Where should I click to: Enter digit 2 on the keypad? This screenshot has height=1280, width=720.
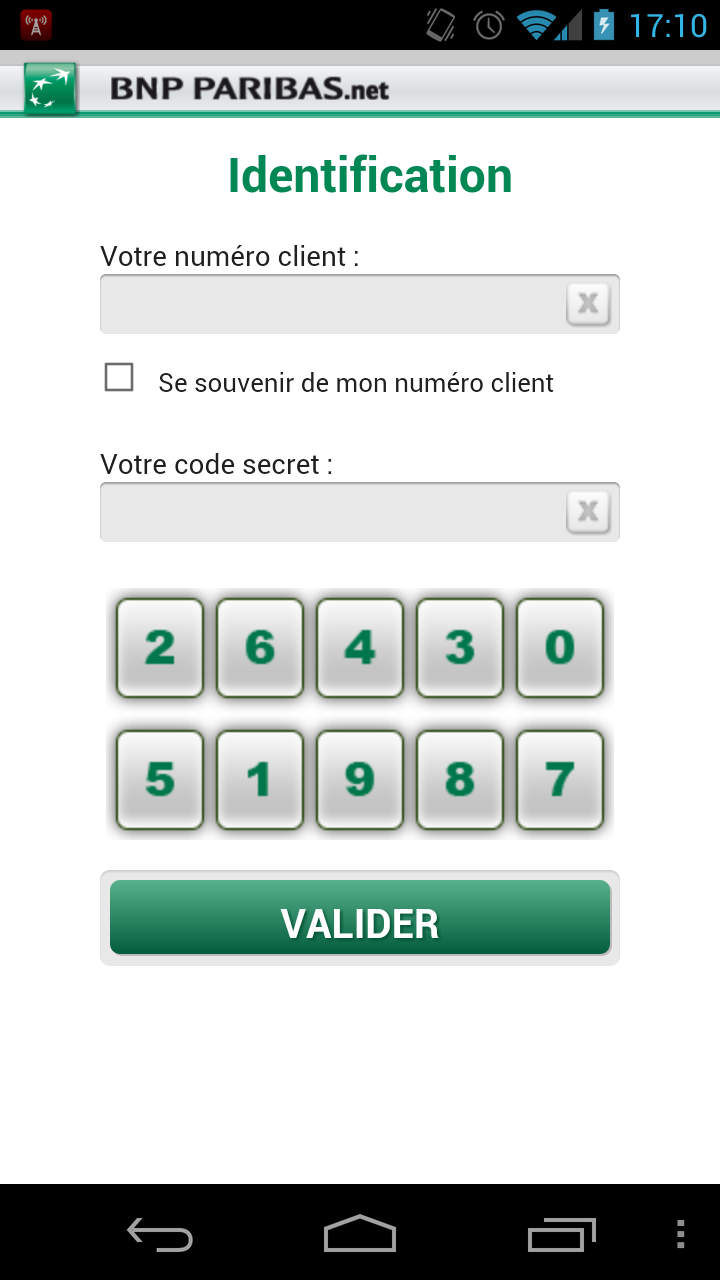pyautogui.click(x=160, y=648)
